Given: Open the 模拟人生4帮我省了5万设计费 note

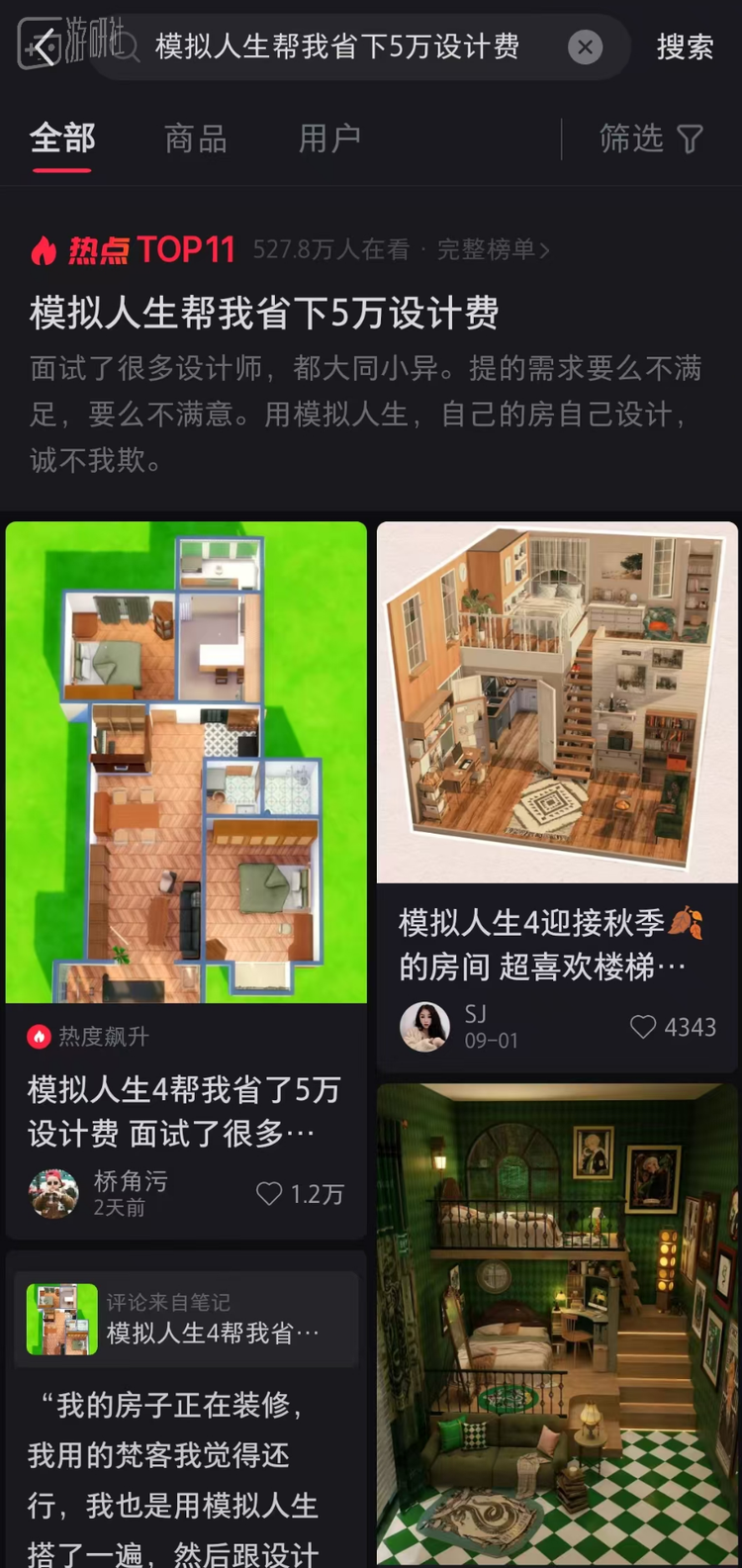Looking at the screenshot, I should (185, 762).
